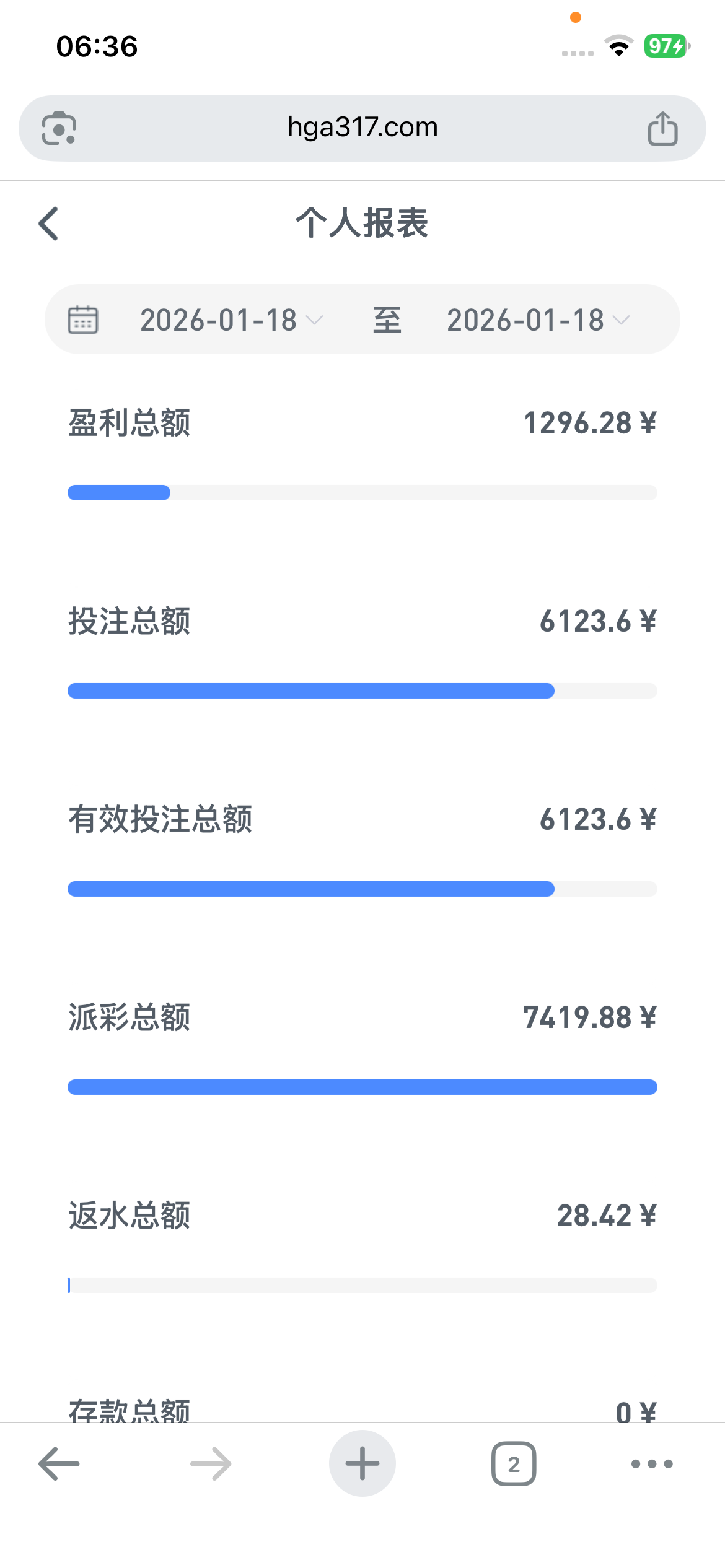The width and height of the screenshot is (725, 1568).
Task: Tap the hga317.com address bar
Action: pyautogui.click(x=362, y=128)
